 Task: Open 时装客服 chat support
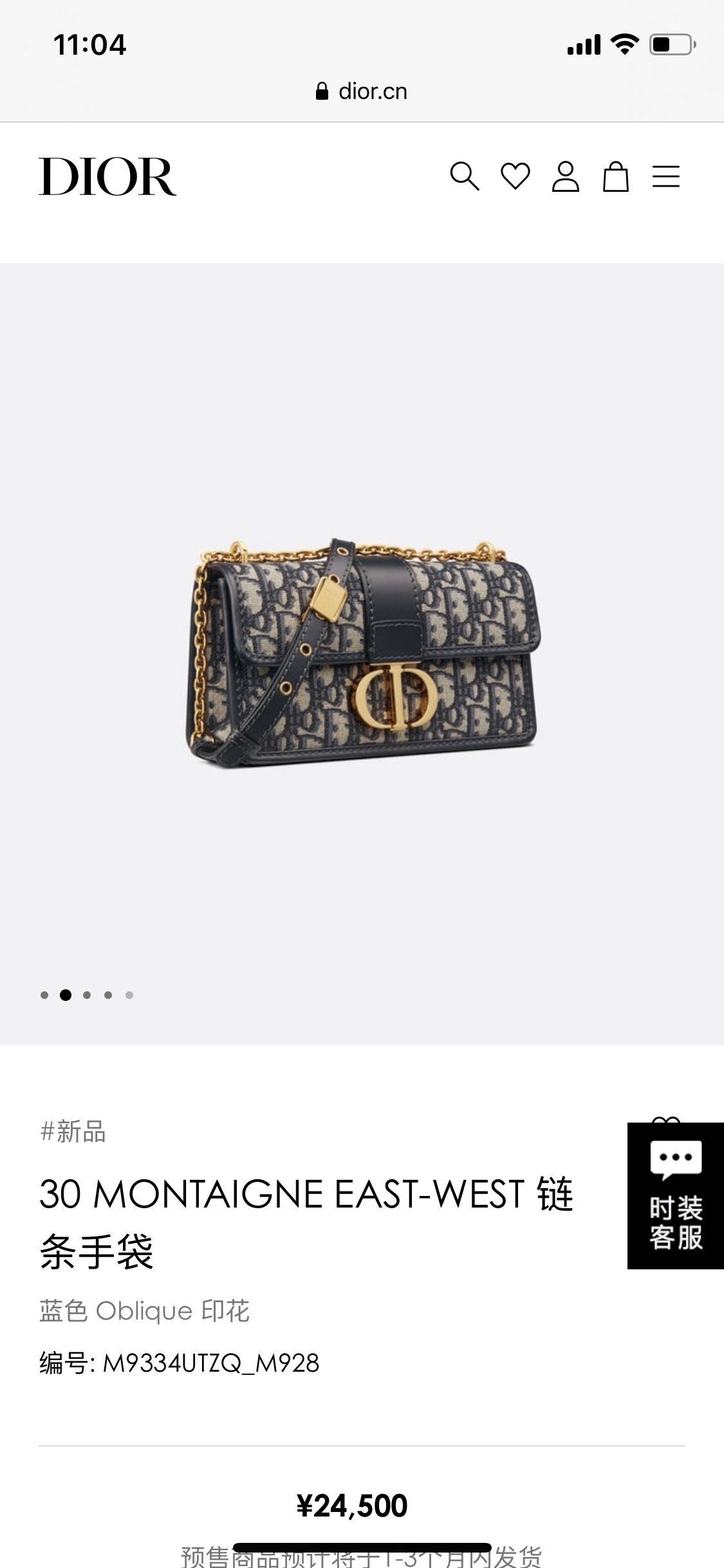676,1196
